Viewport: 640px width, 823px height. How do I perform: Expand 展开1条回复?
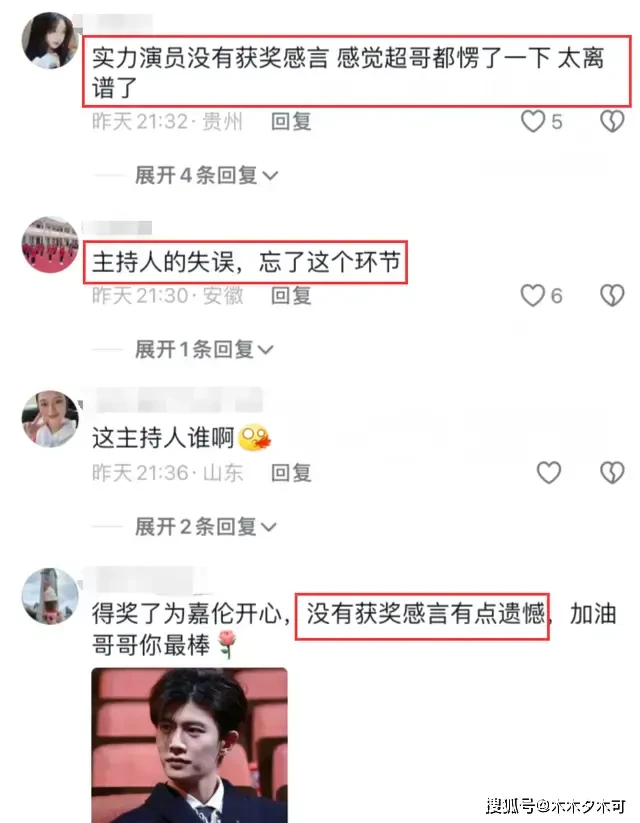coord(206,350)
